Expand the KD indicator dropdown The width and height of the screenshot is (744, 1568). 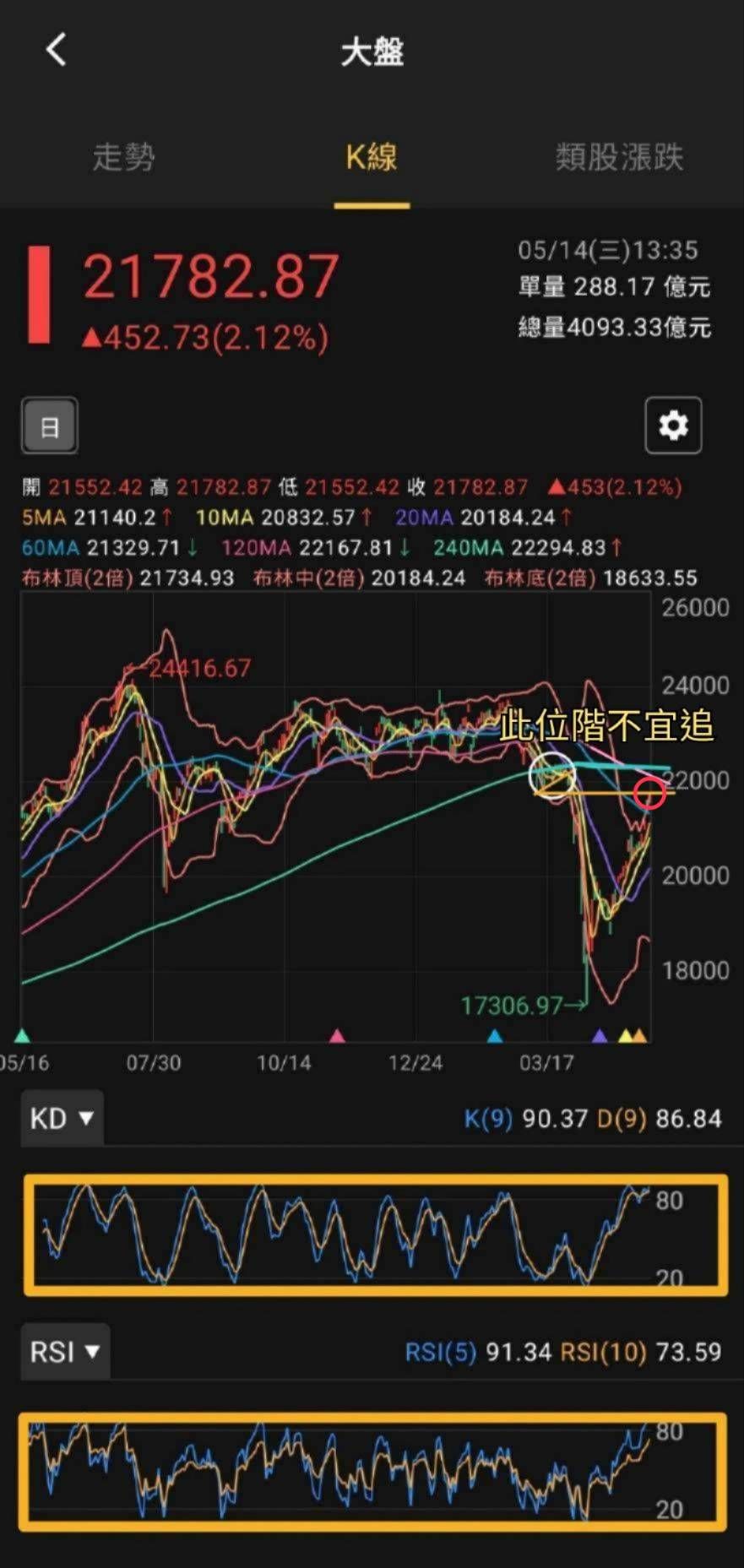(x=62, y=1119)
